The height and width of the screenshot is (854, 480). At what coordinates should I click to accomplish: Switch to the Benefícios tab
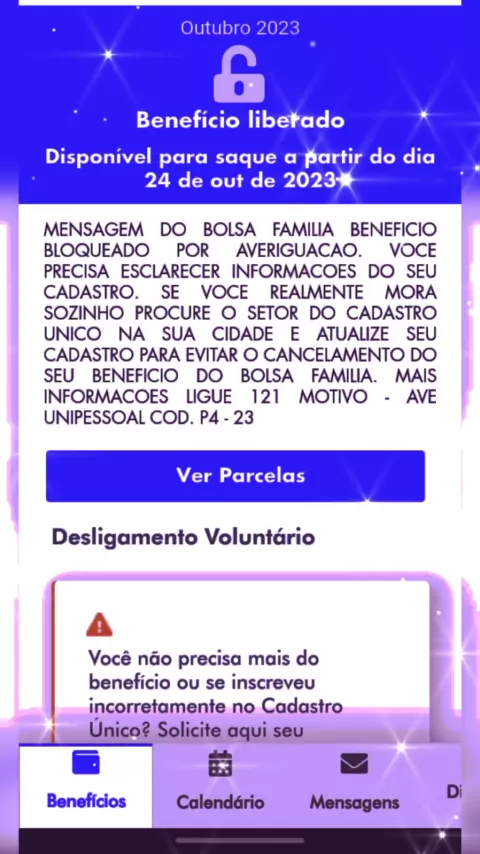coord(86,785)
